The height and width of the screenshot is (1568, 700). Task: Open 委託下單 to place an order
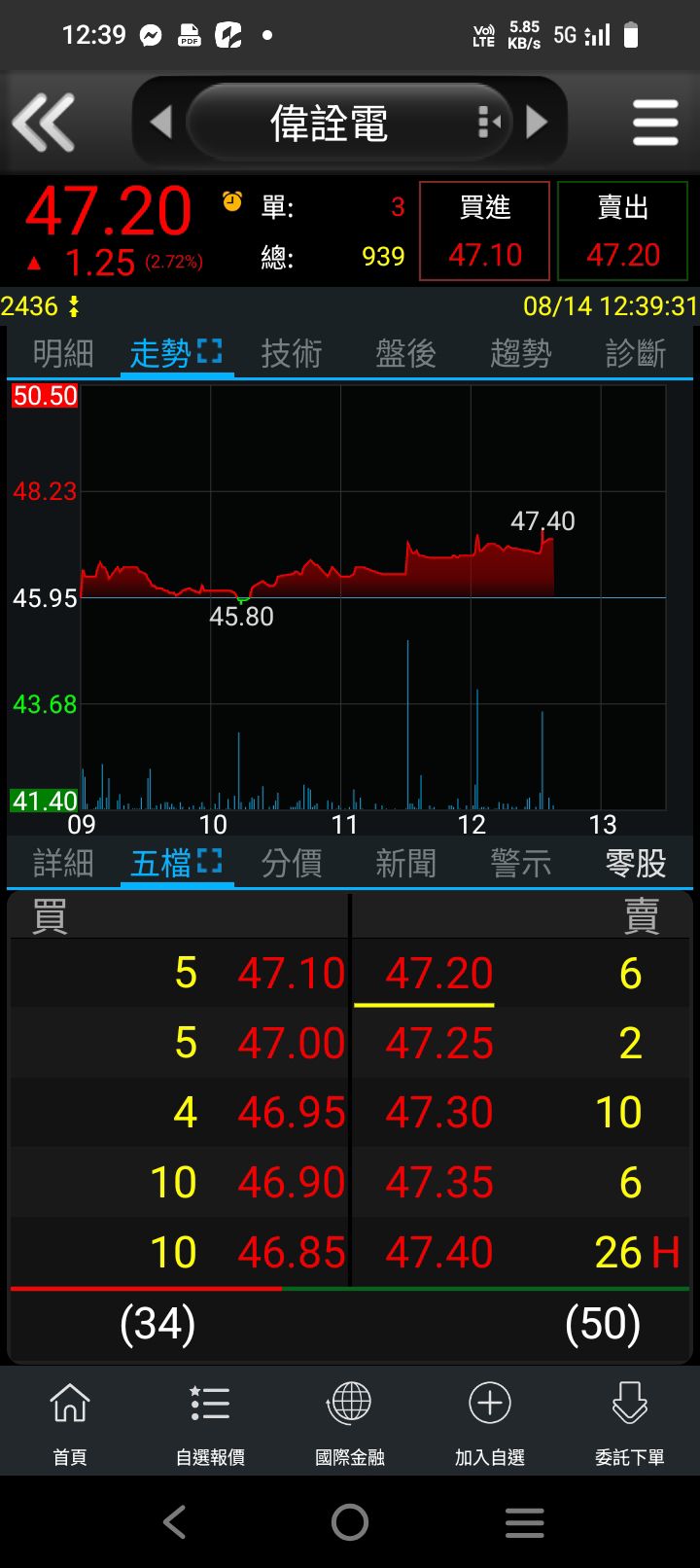[630, 1422]
